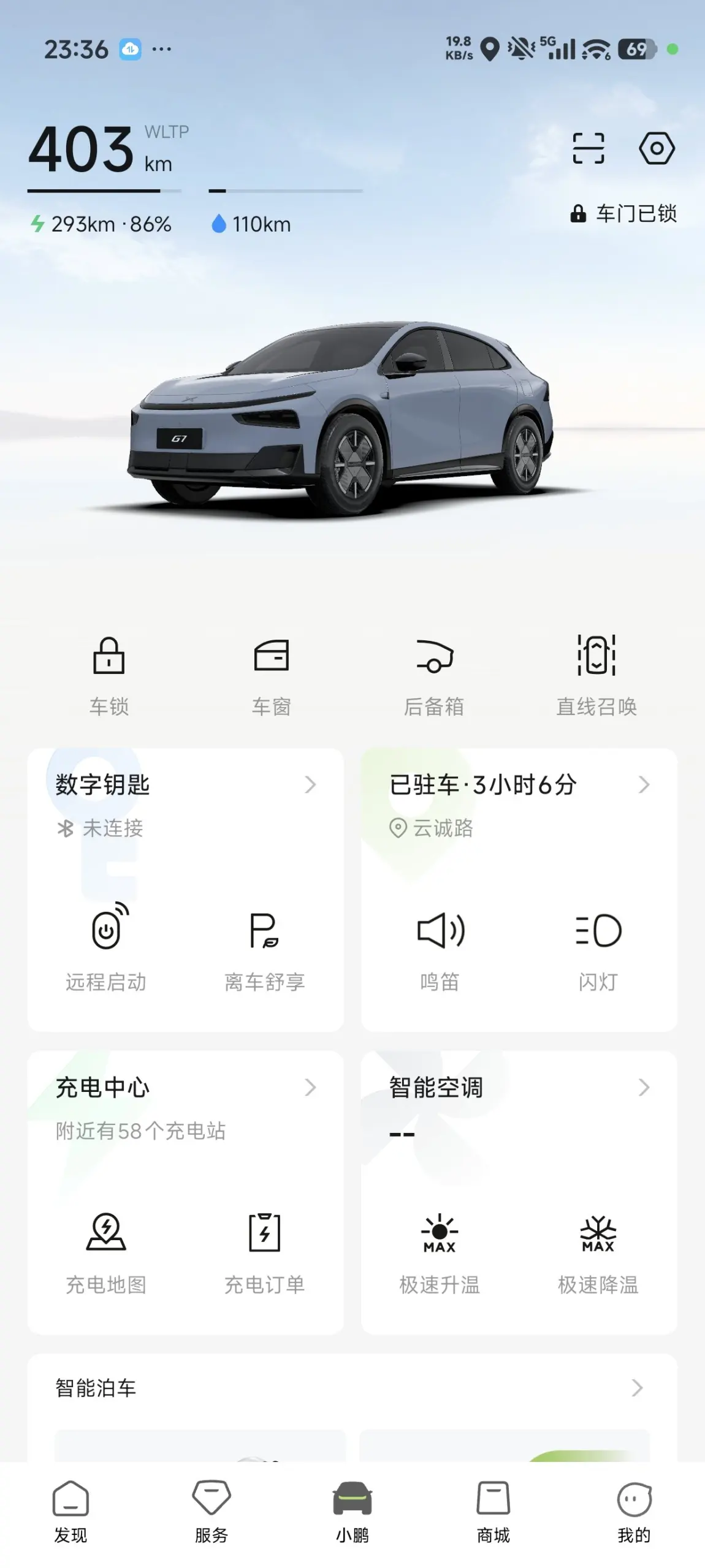The width and height of the screenshot is (705, 1568).
Task: Flash the lights with 闪灯
Action: click(598, 947)
